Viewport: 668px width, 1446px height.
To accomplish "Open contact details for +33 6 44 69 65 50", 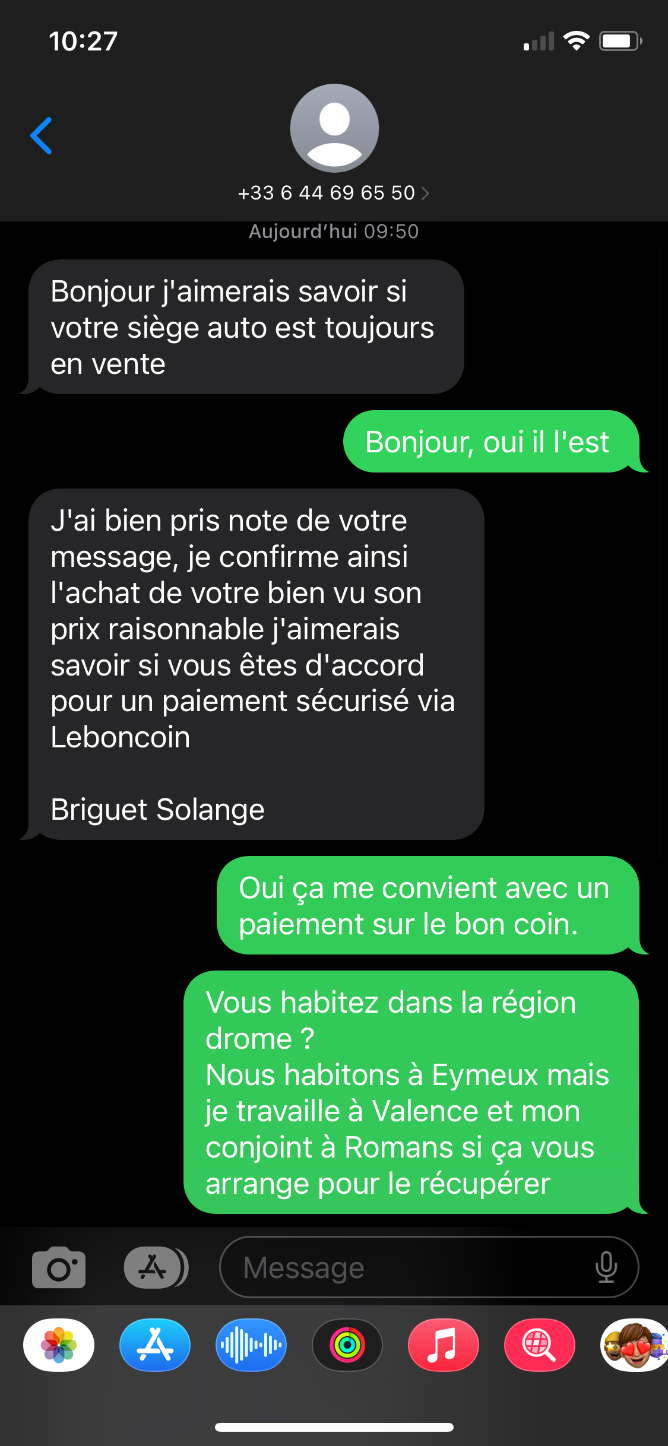I will tap(334, 193).
